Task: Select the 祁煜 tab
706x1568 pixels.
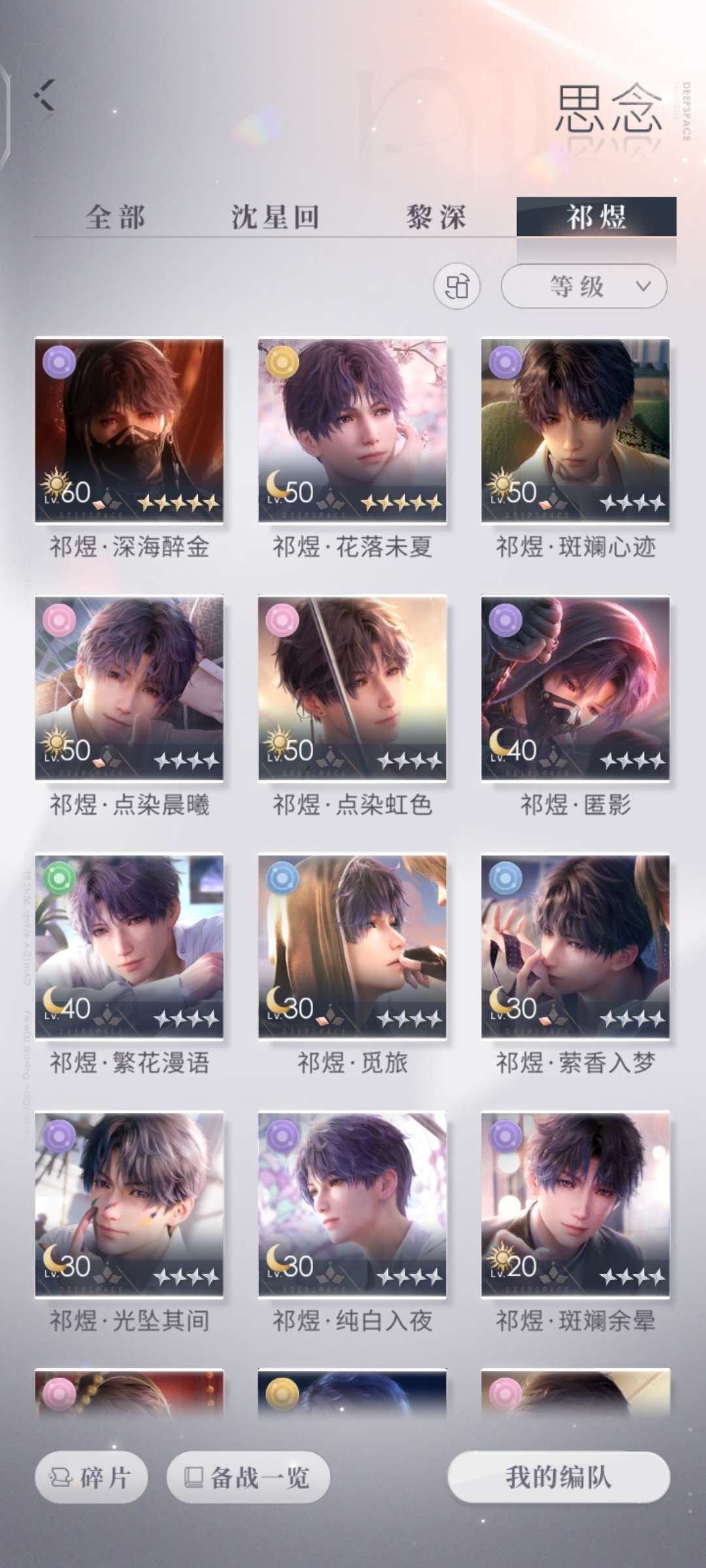Action: (x=596, y=217)
